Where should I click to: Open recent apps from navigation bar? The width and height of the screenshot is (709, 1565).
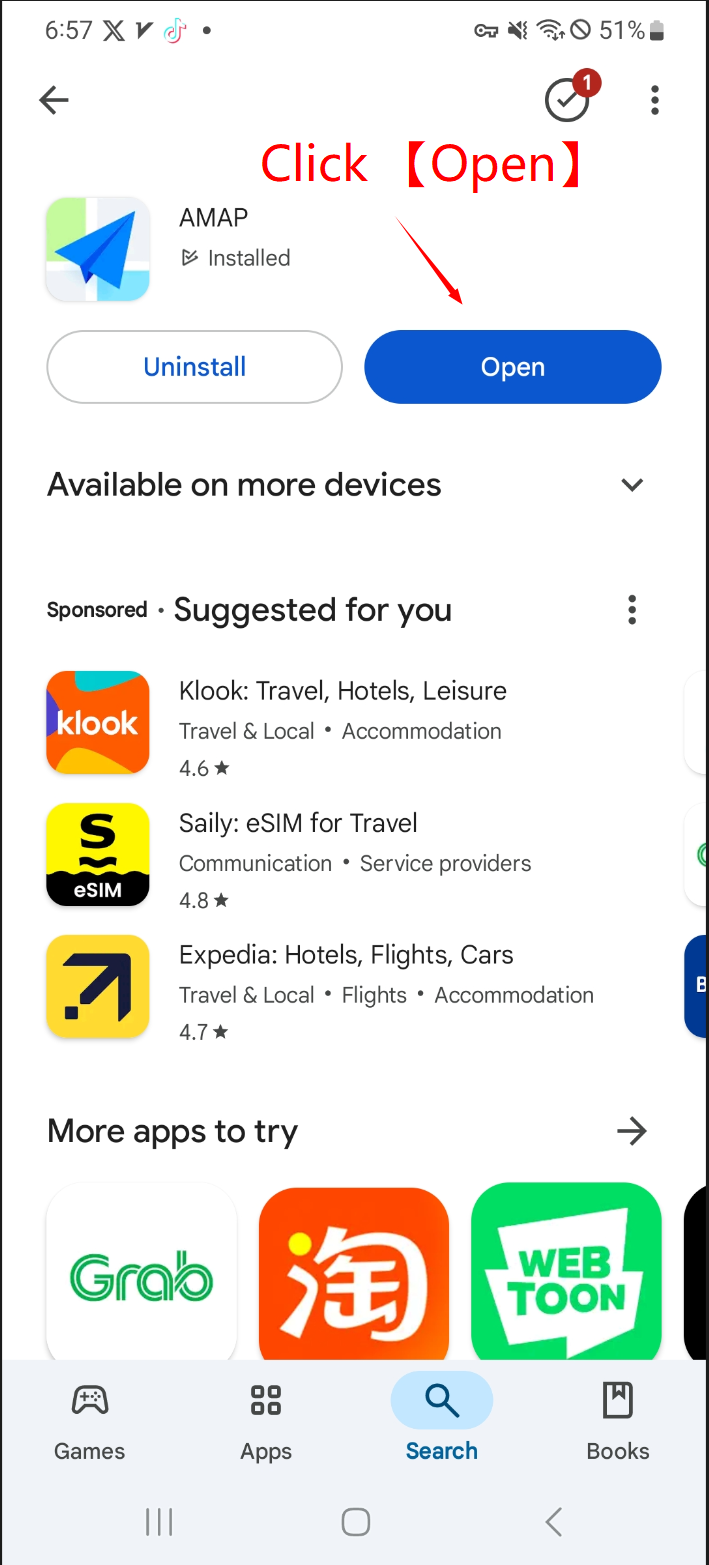click(159, 1522)
